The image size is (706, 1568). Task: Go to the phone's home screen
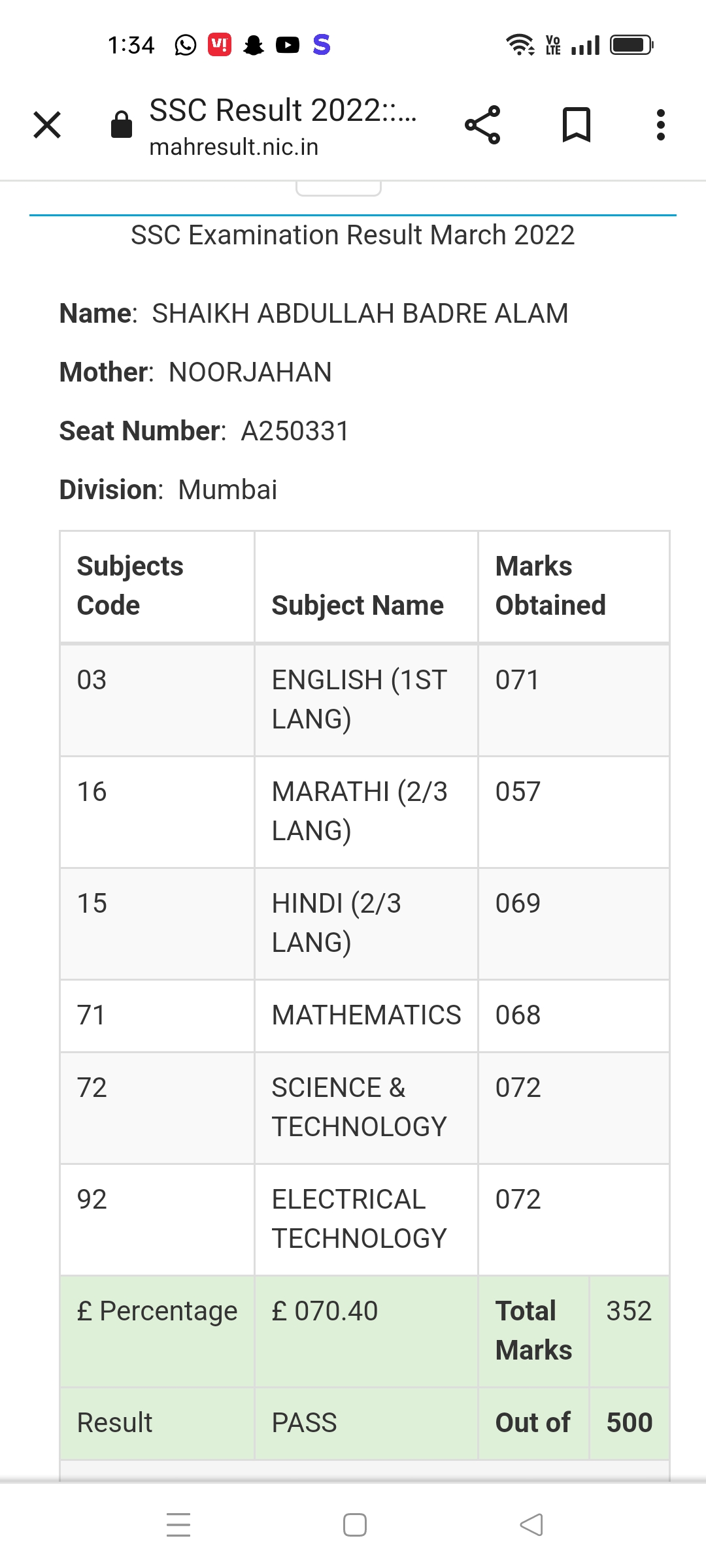(x=354, y=1524)
